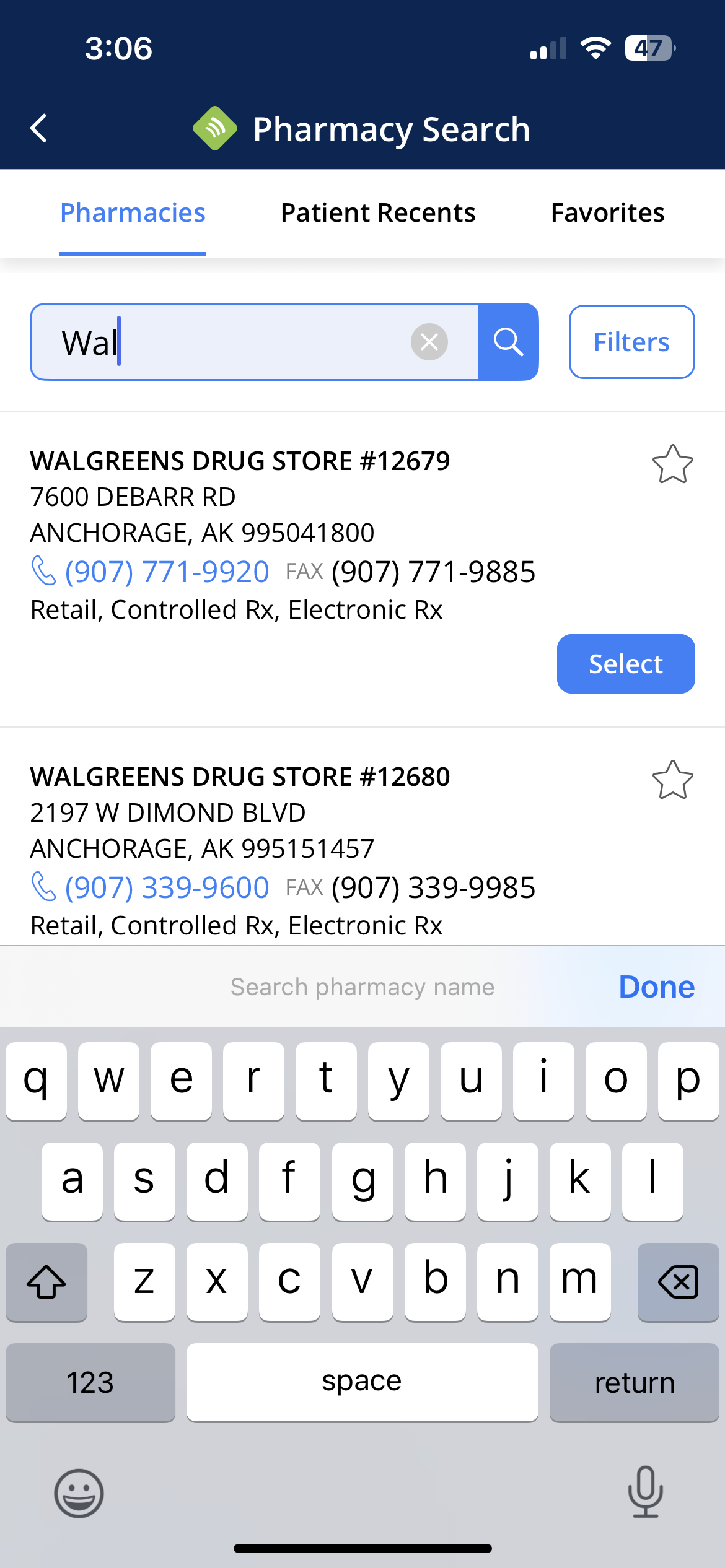Image resolution: width=725 pixels, height=1568 pixels.
Task: Go back from Pharmacy Search
Action: (38, 129)
